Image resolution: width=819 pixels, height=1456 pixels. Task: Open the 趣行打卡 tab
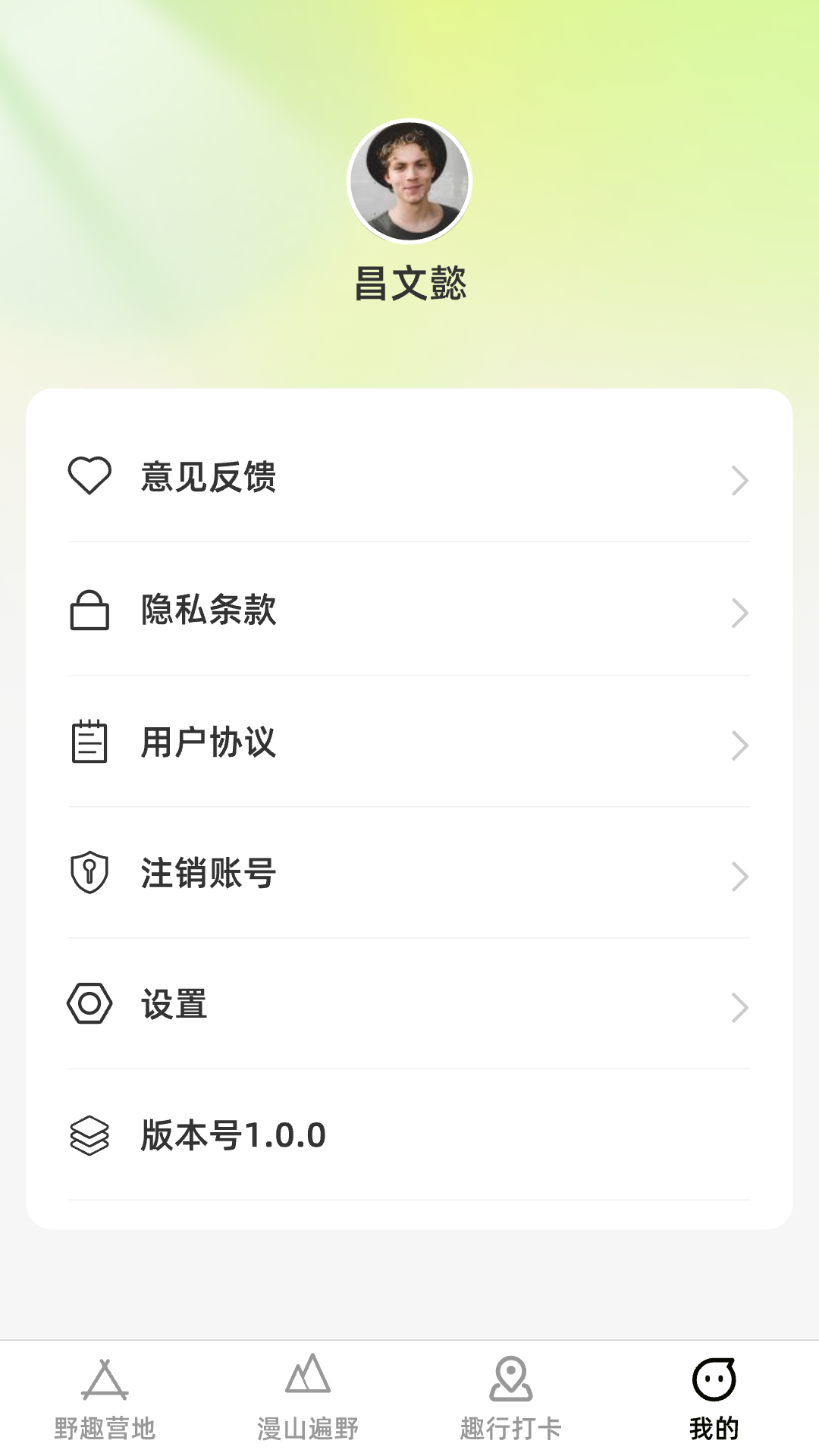tap(511, 1399)
